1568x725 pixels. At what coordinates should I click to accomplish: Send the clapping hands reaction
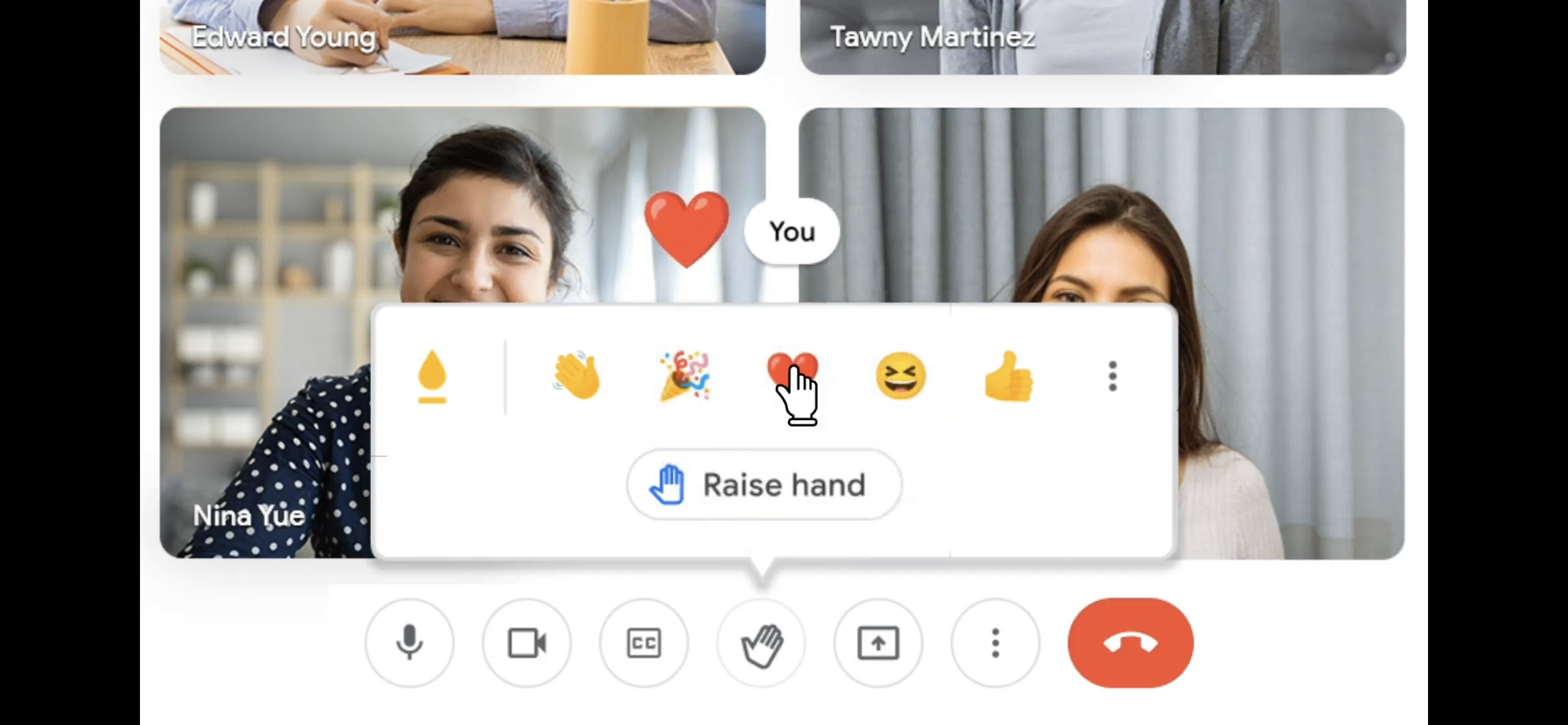point(576,376)
